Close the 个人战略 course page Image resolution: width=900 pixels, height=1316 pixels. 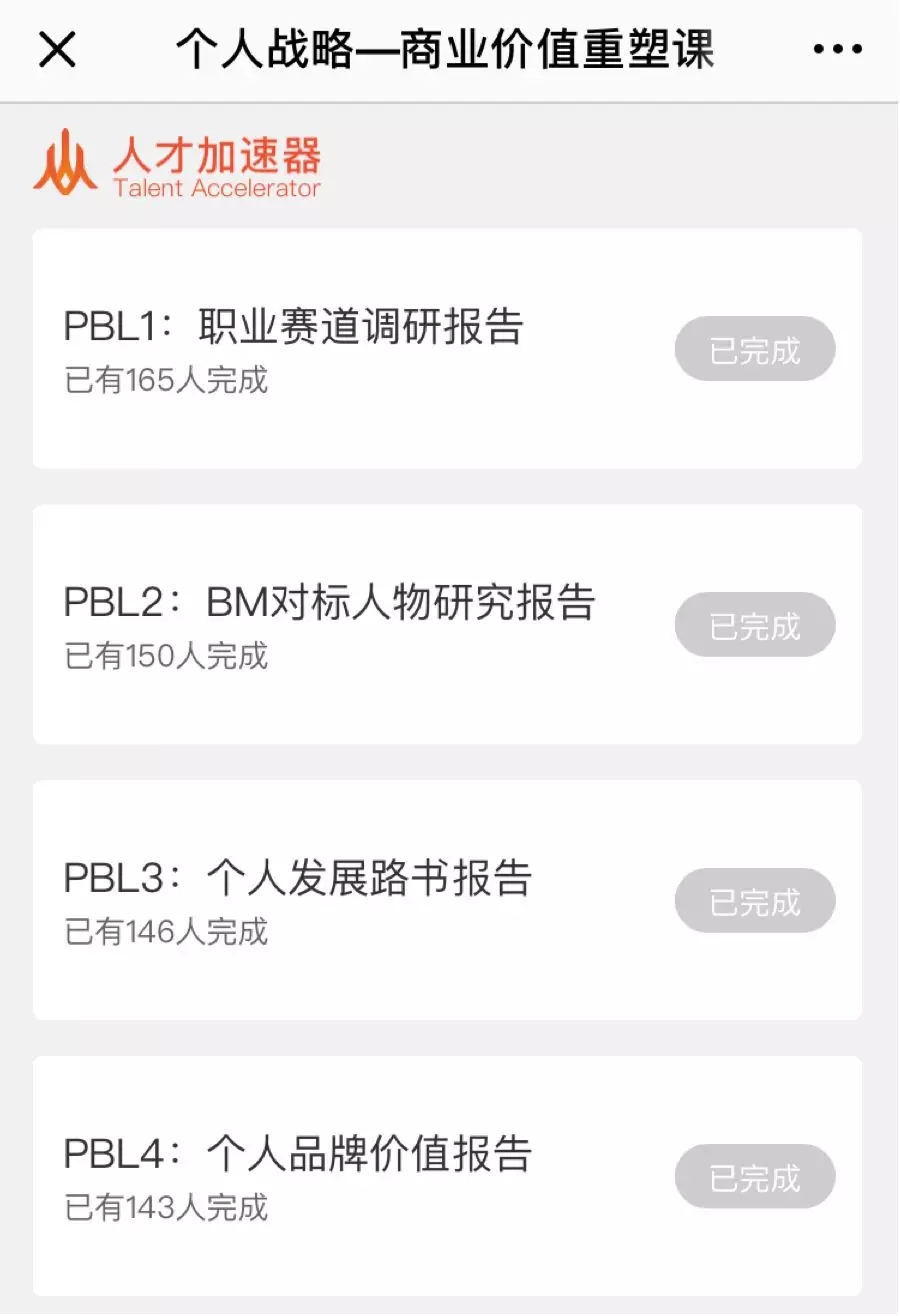click(57, 49)
